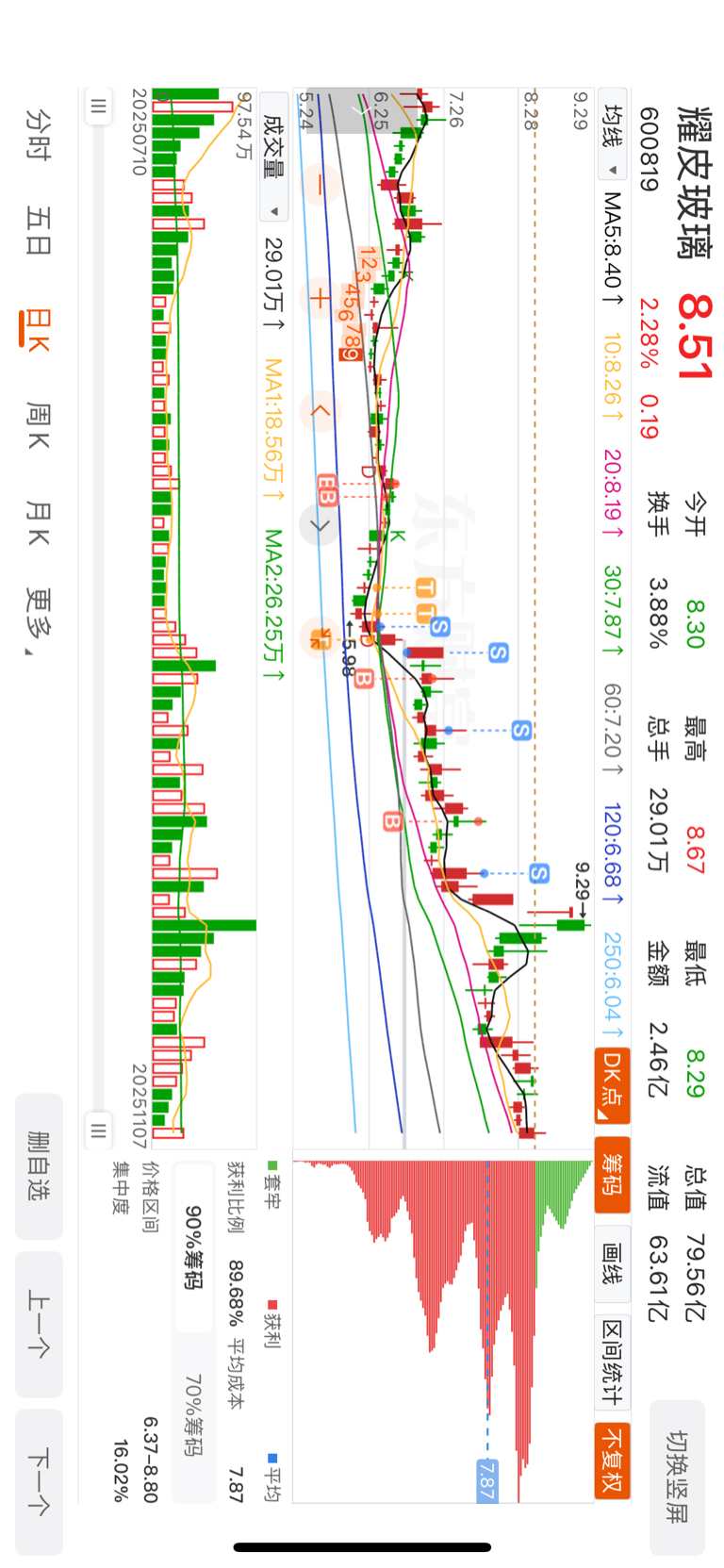Switch to the 五日 chart tab

[38, 231]
